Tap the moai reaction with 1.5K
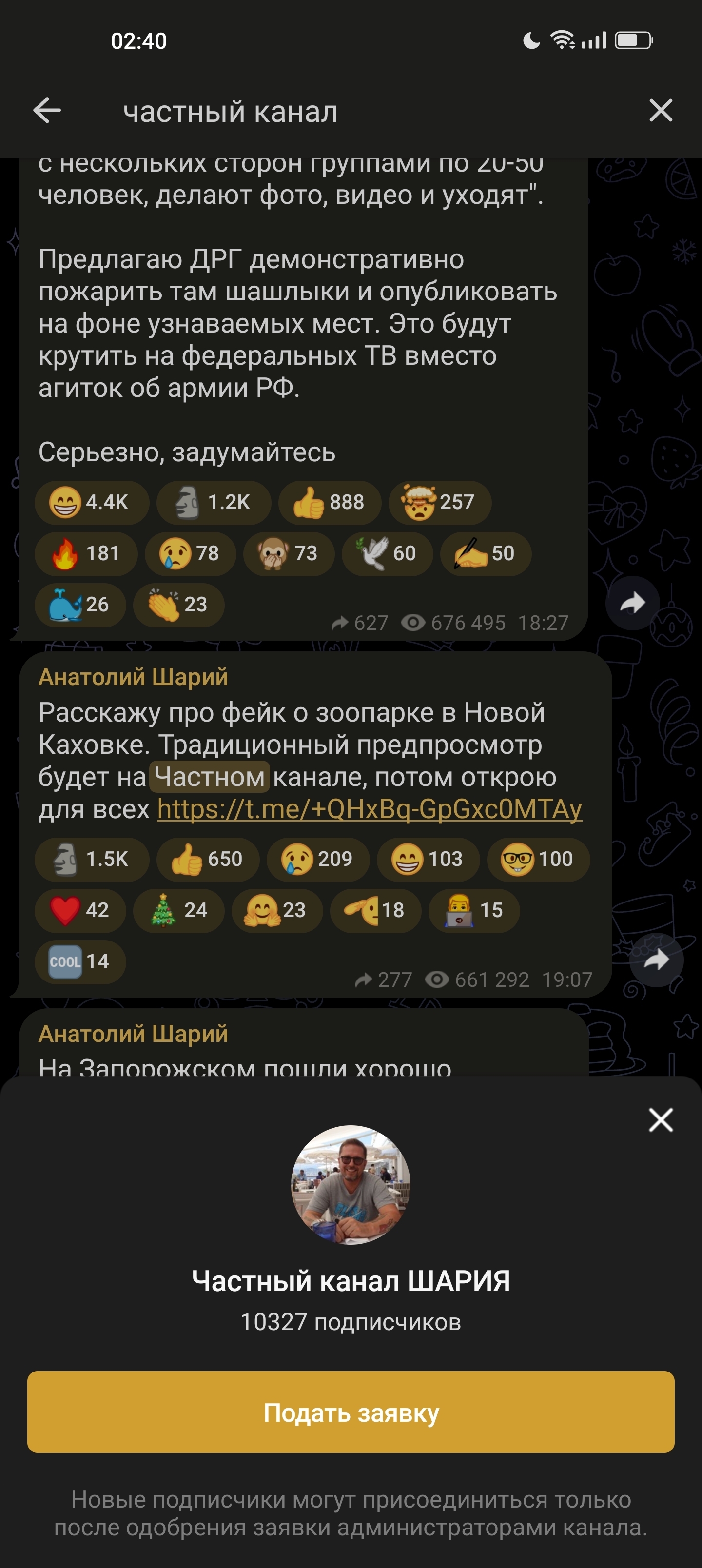This screenshot has width=702, height=1568. pos(91,860)
